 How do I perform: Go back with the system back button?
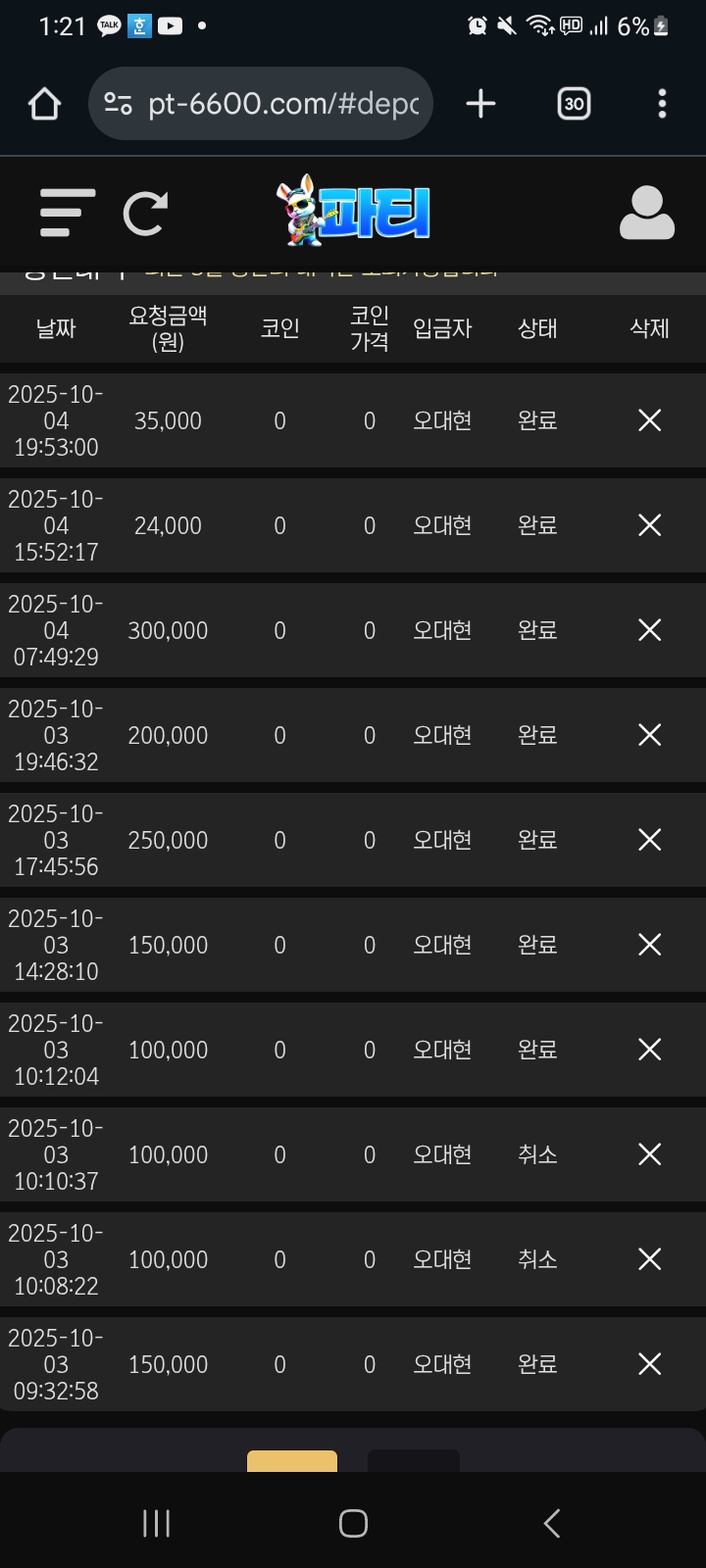click(x=551, y=1523)
